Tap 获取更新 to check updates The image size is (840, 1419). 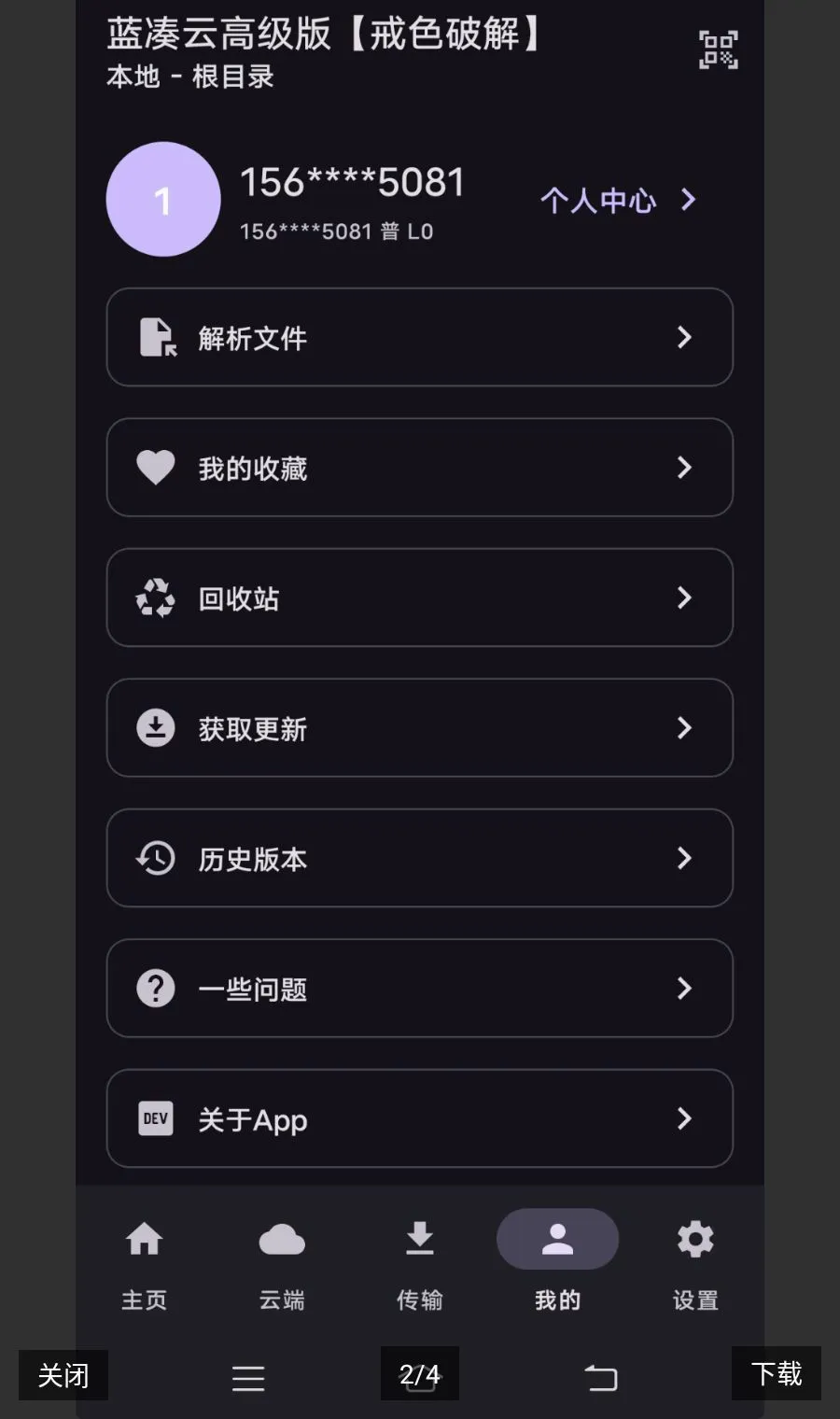click(420, 728)
